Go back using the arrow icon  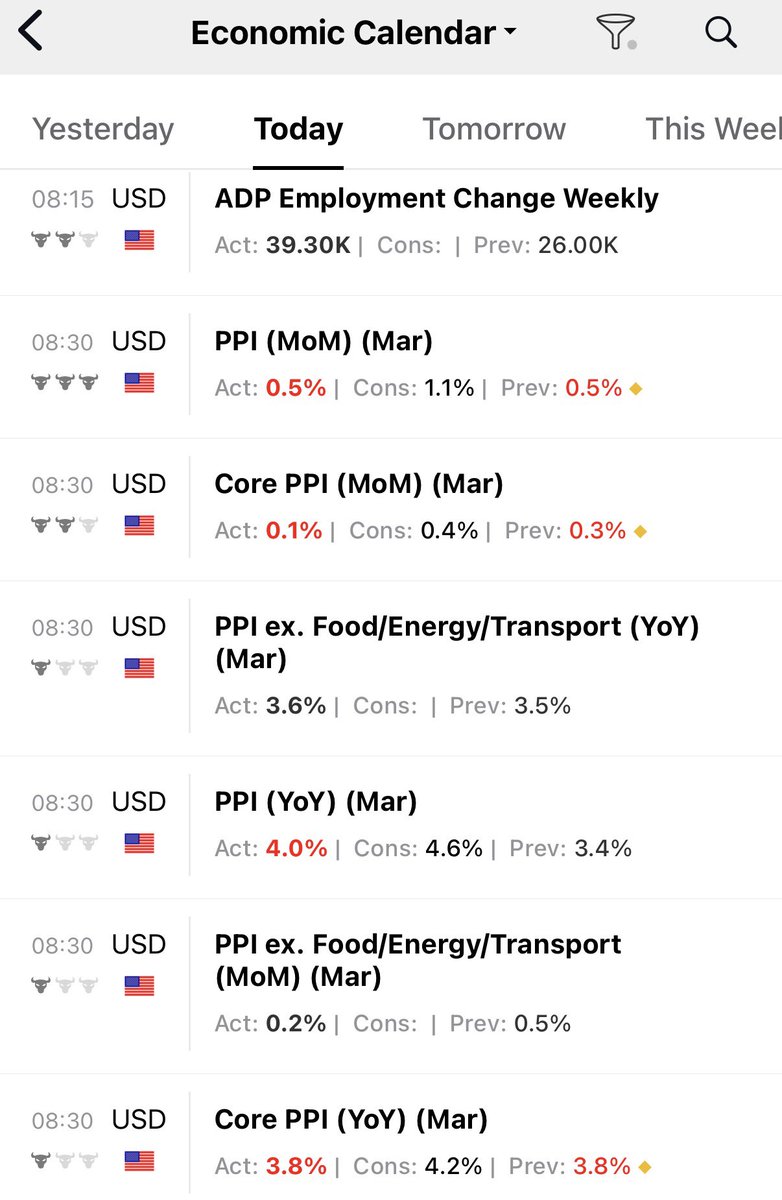tap(32, 32)
